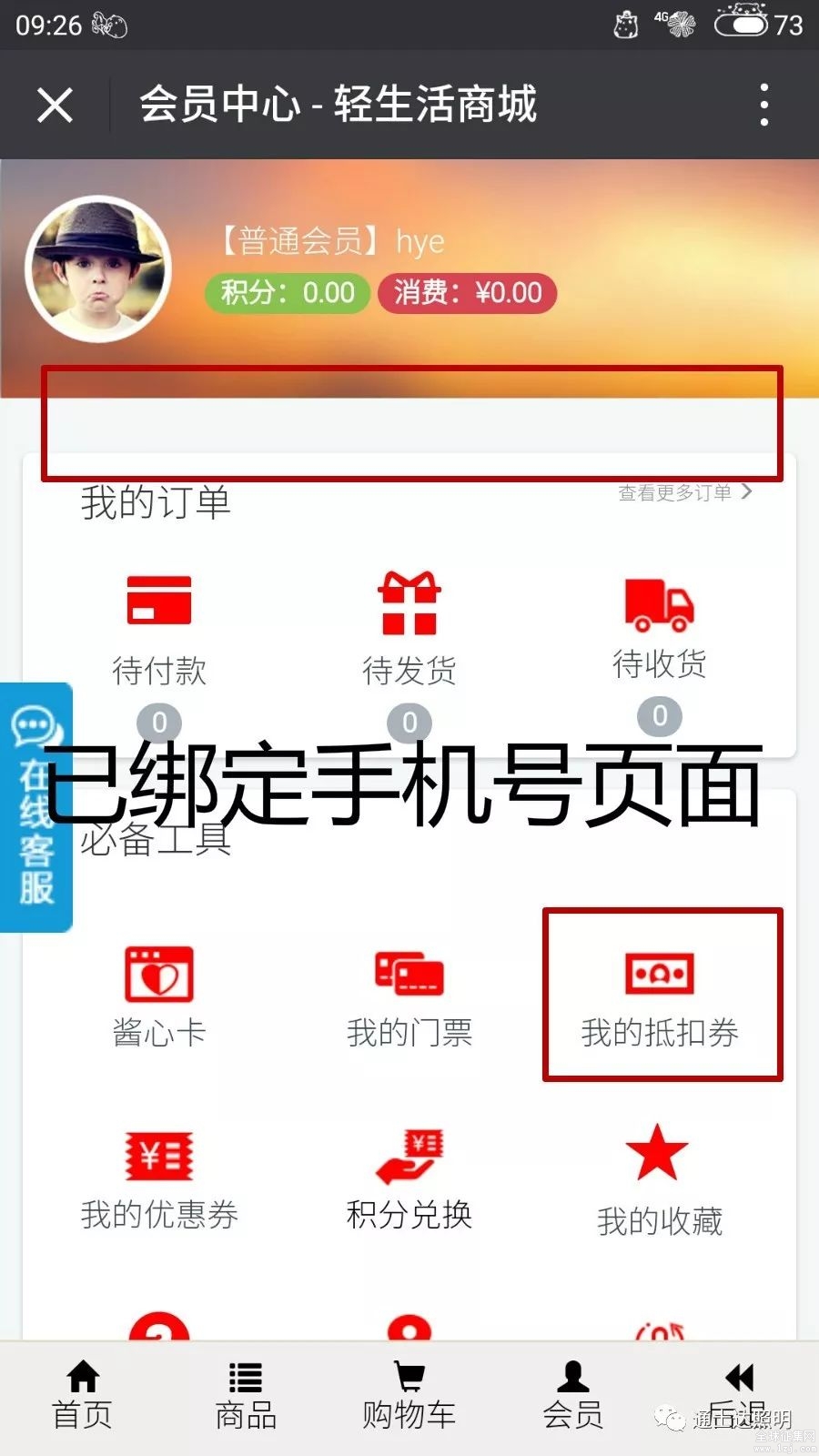Tap the 后退 back button

[737, 1395]
